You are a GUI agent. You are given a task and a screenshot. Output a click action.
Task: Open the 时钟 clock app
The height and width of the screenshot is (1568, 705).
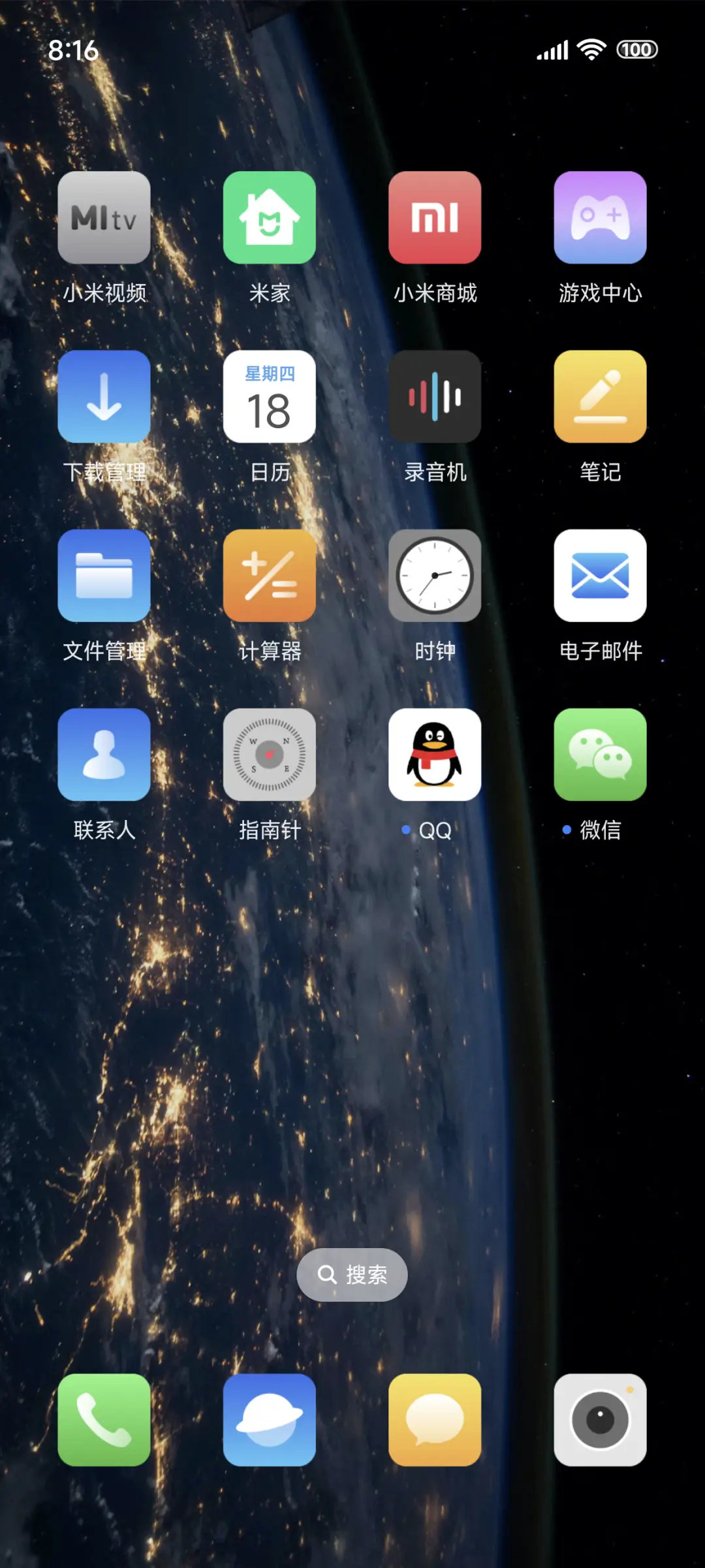pos(435,575)
